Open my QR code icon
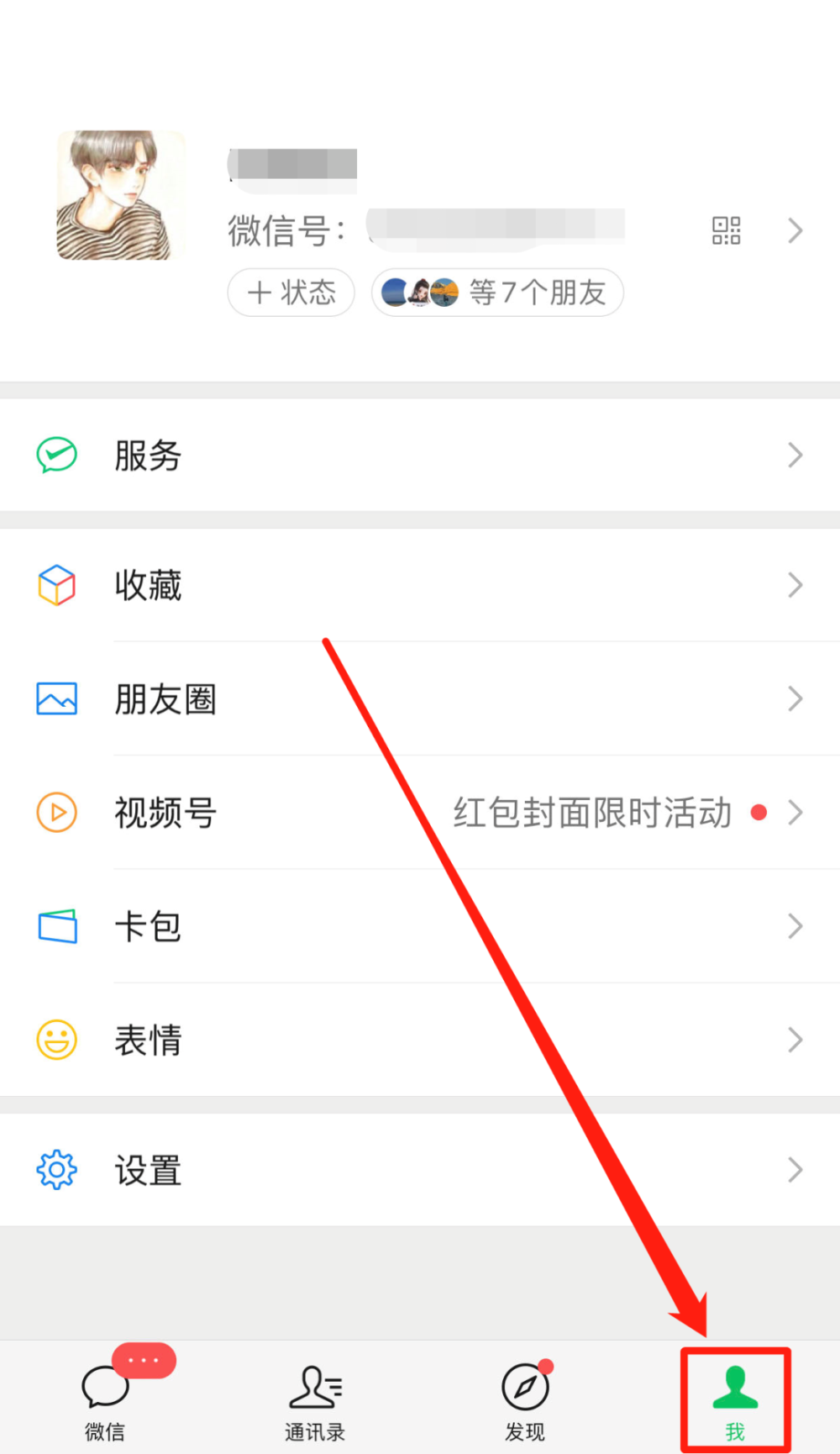 click(727, 230)
